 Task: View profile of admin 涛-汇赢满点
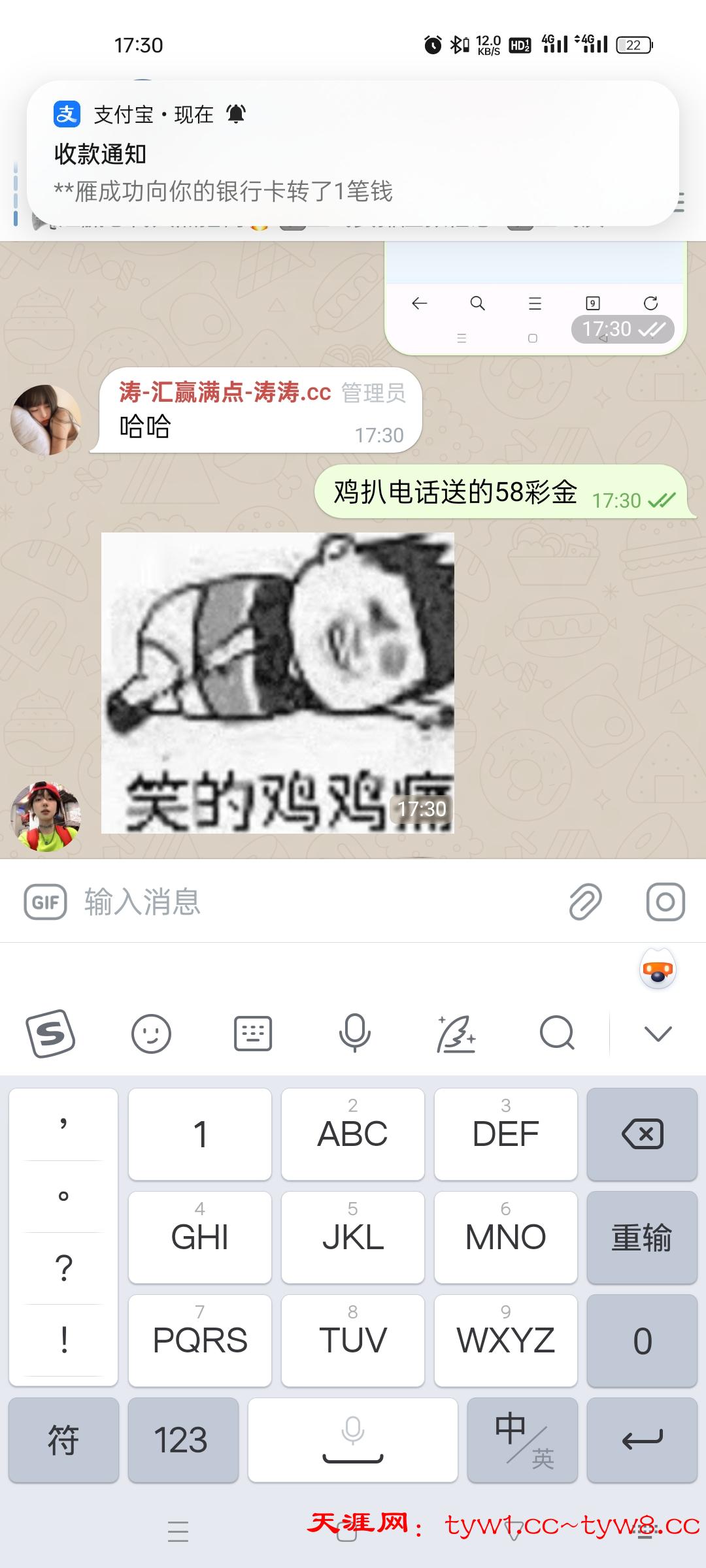[x=44, y=419]
